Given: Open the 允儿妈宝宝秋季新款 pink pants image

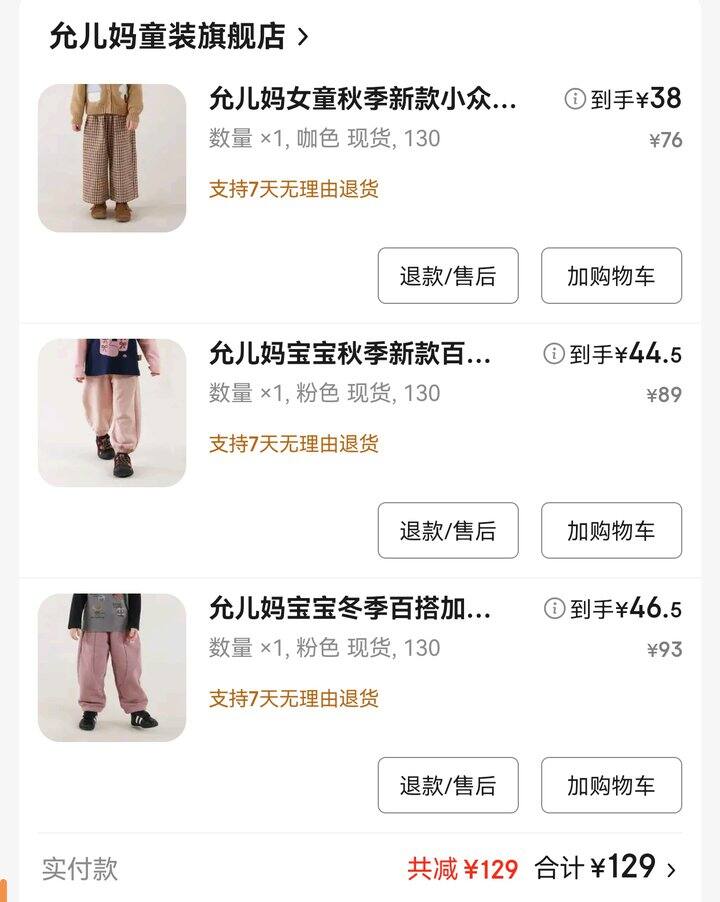Looking at the screenshot, I should tap(112, 413).
